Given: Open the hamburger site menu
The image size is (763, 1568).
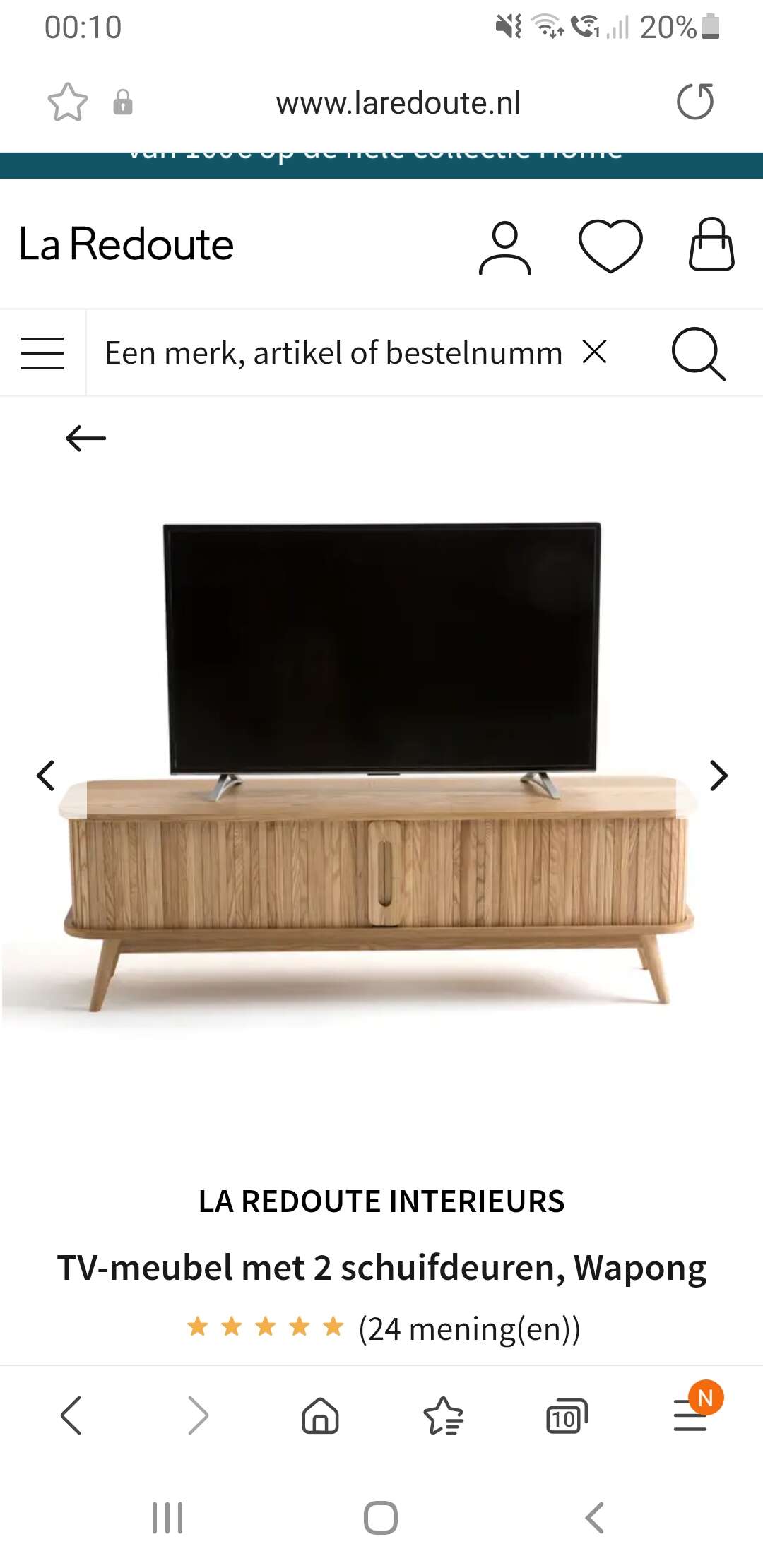Looking at the screenshot, I should (42, 353).
